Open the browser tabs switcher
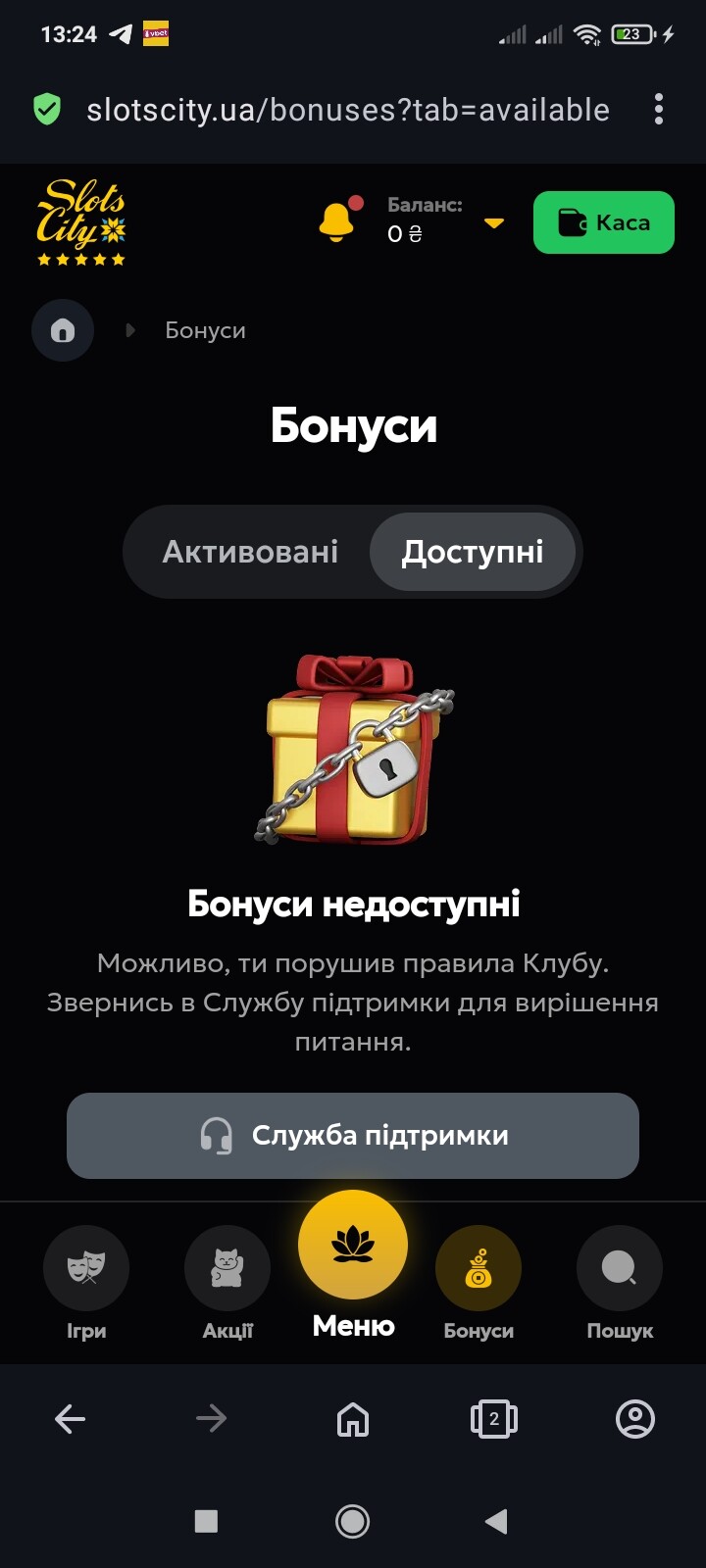Viewport: 706px width, 1568px height. 494,1418
